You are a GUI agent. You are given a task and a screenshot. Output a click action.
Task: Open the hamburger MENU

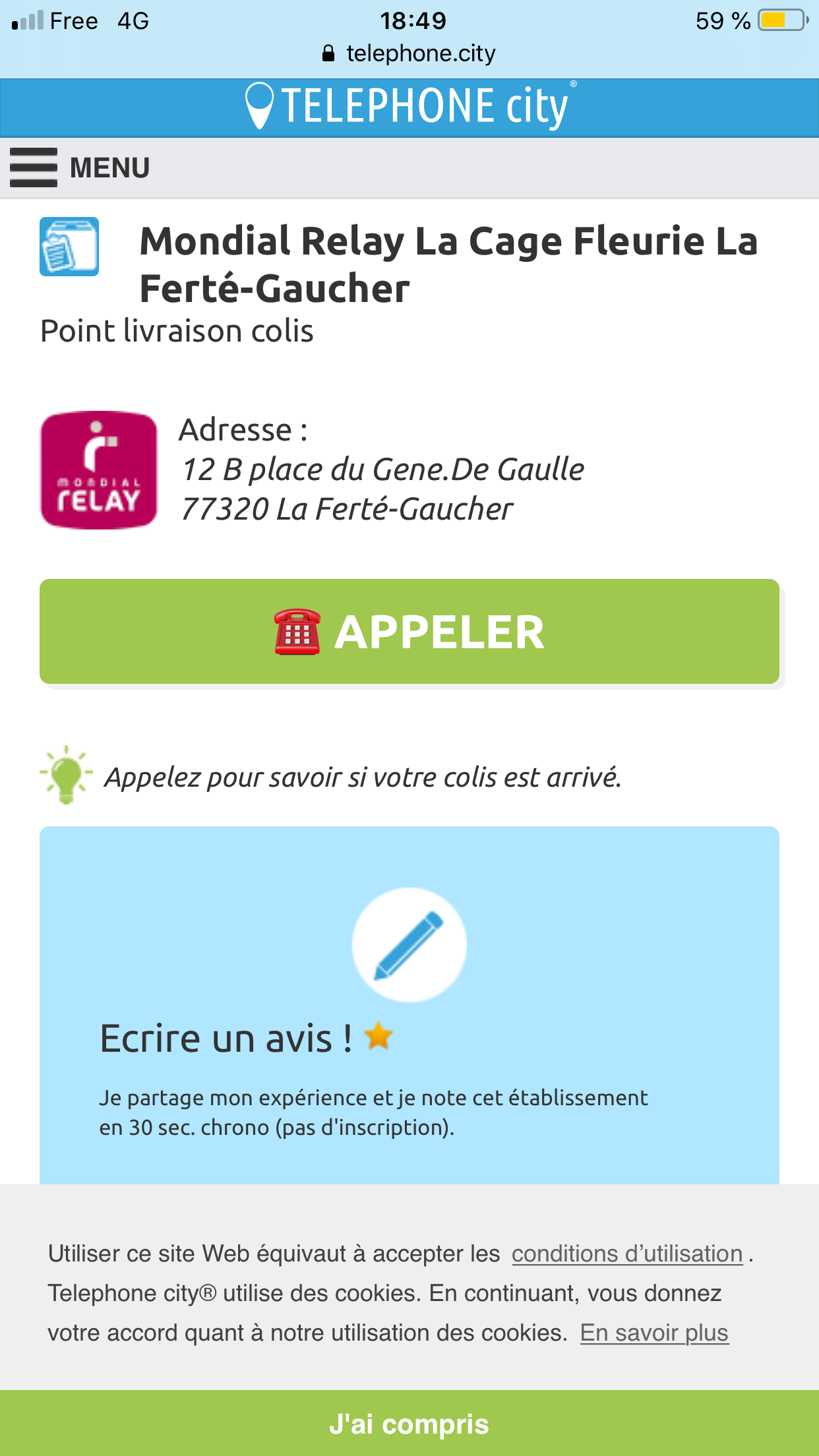pyautogui.click(x=80, y=167)
